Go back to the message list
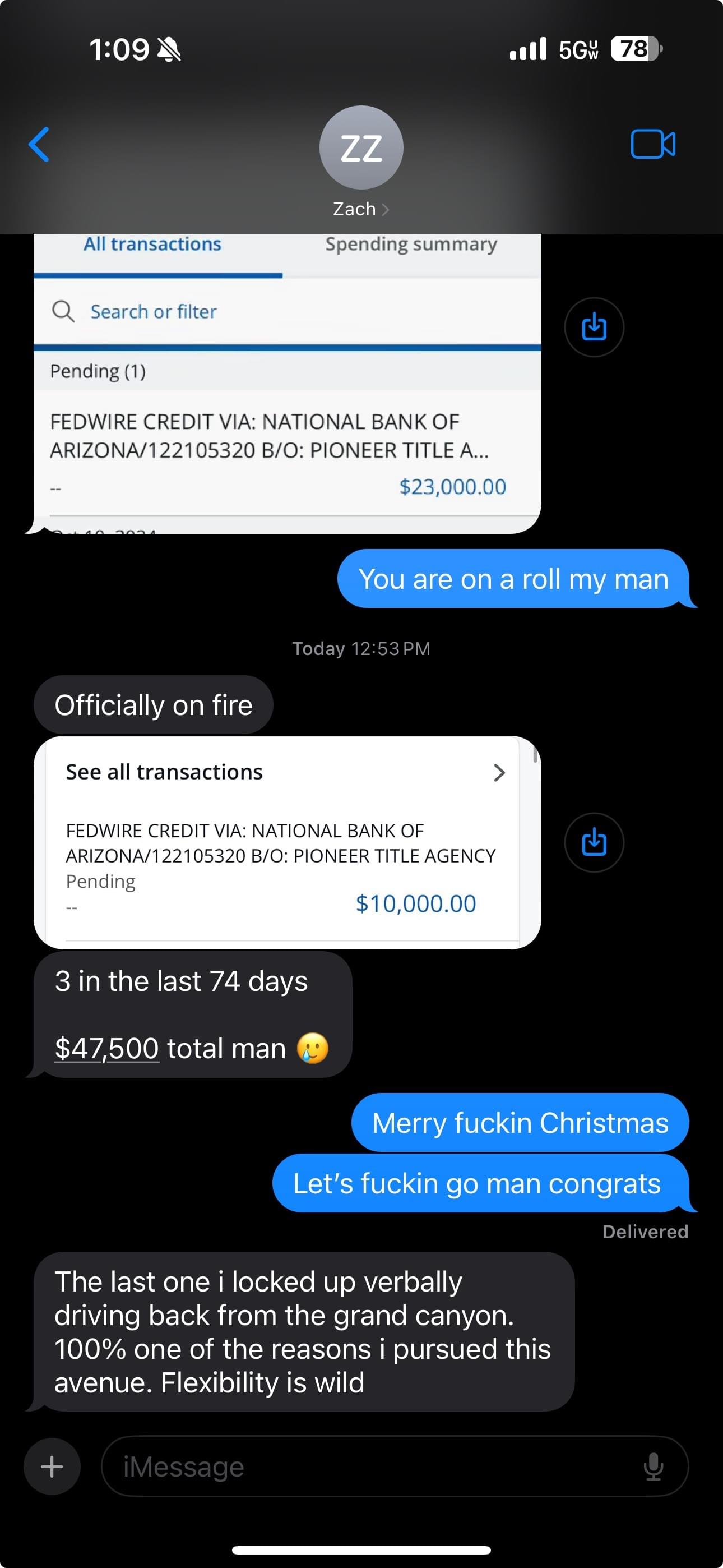The width and height of the screenshot is (723, 1568). click(39, 145)
